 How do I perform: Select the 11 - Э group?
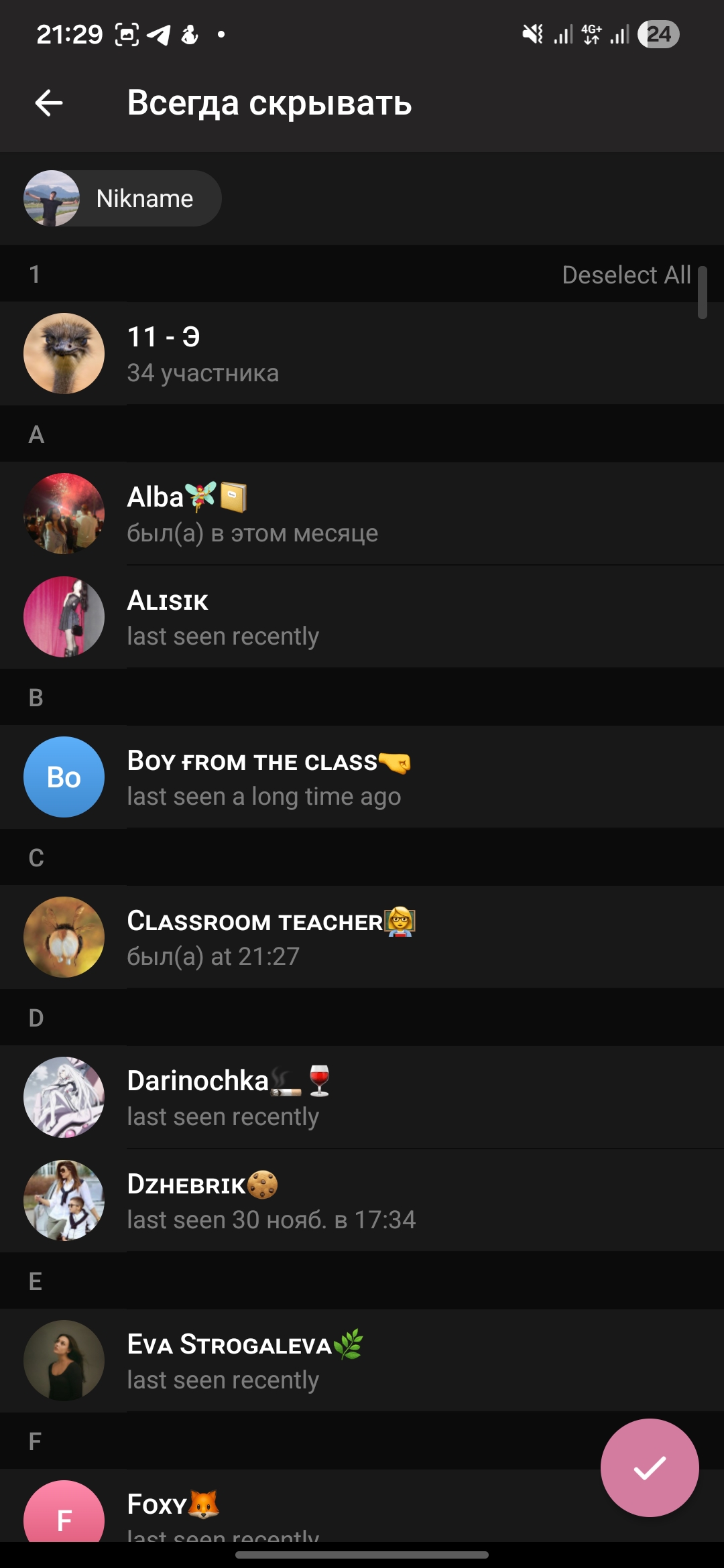coord(362,354)
